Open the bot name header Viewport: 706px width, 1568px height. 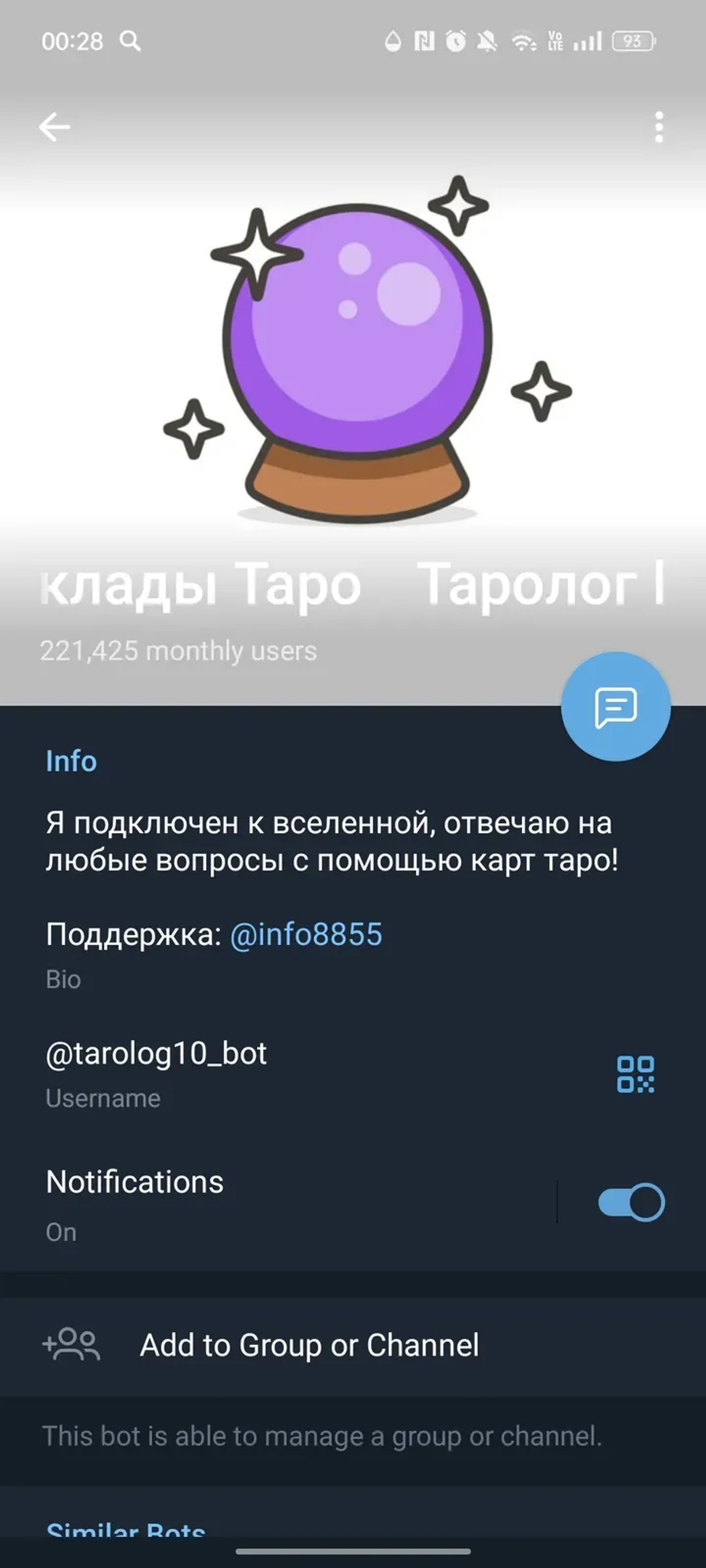click(x=353, y=584)
